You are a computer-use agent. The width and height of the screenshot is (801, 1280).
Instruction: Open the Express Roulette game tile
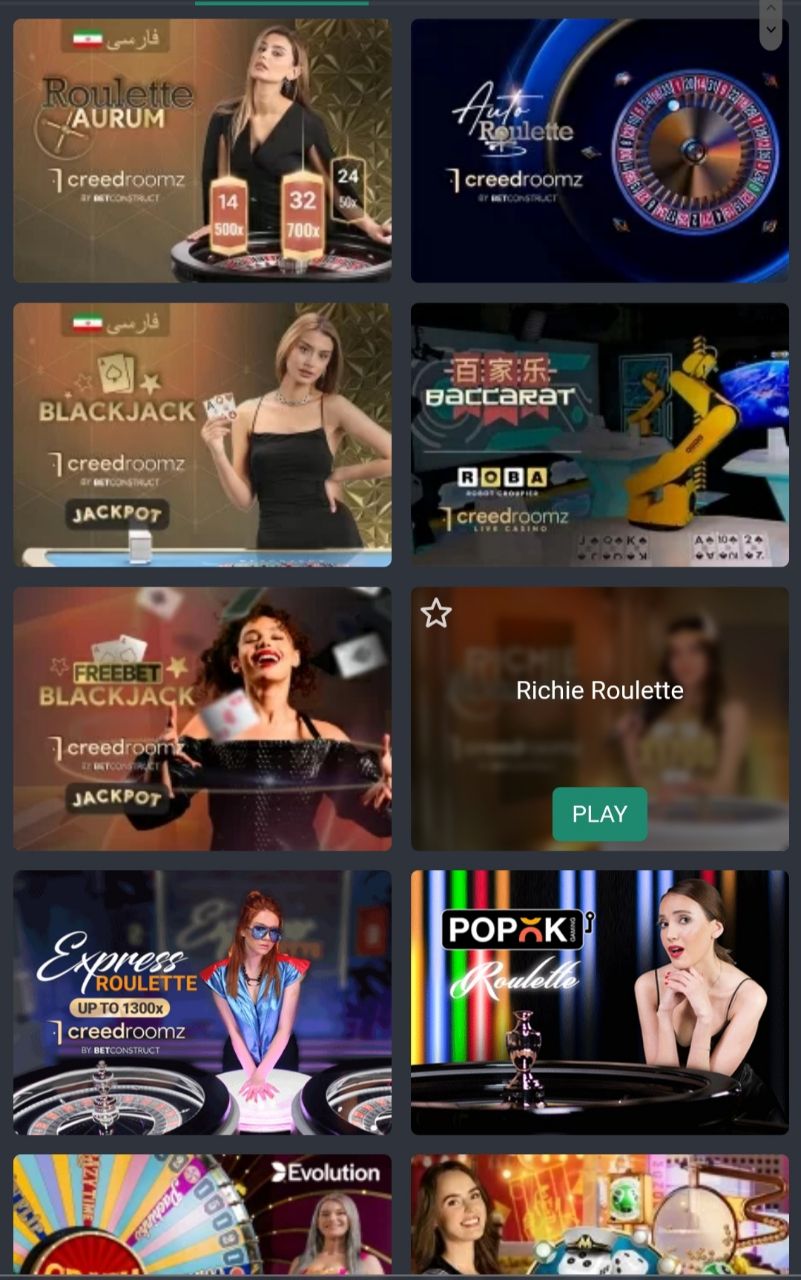pyautogui.click(x=202, y=1002)
